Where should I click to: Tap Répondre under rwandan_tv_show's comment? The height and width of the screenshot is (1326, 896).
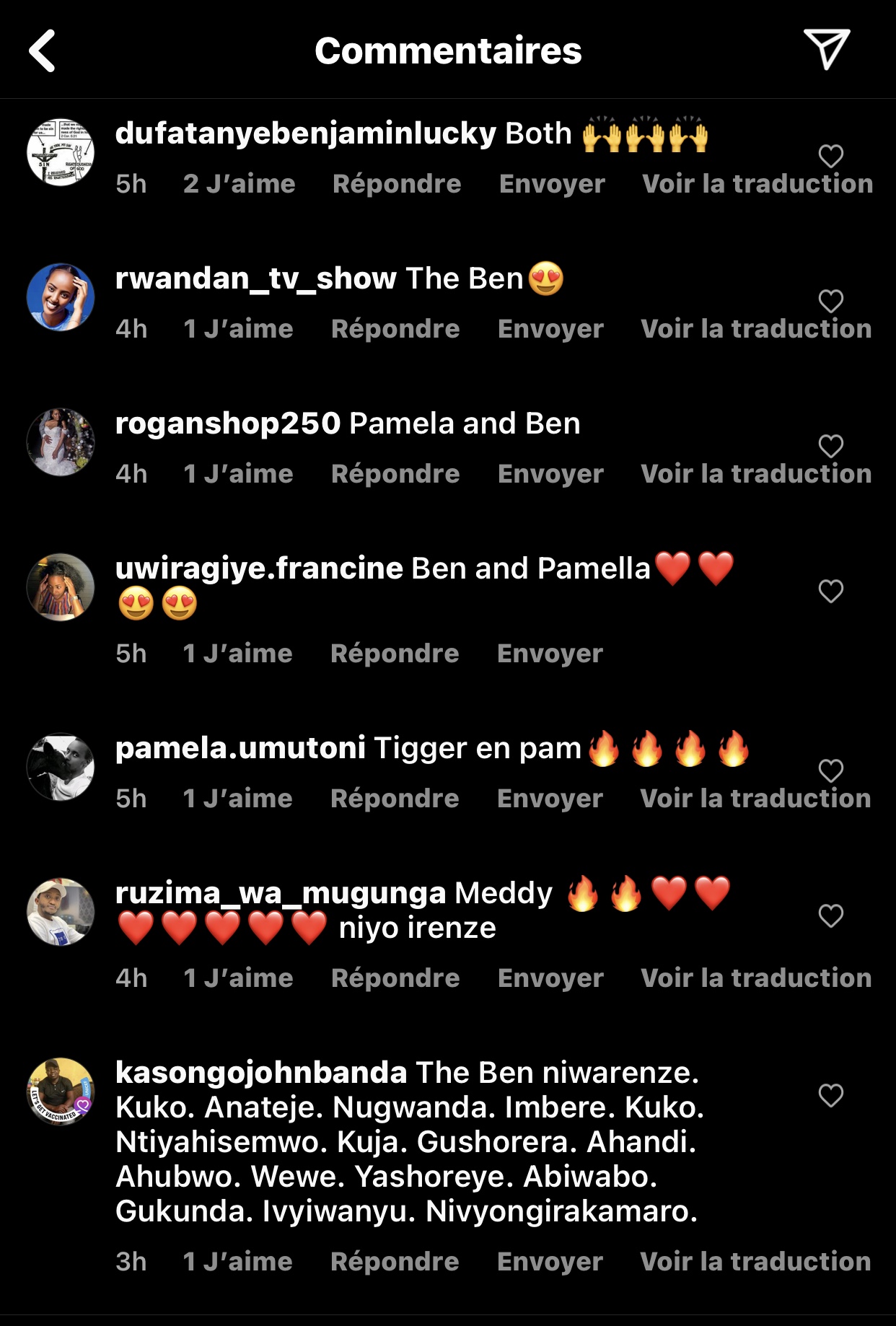[395, 329]
